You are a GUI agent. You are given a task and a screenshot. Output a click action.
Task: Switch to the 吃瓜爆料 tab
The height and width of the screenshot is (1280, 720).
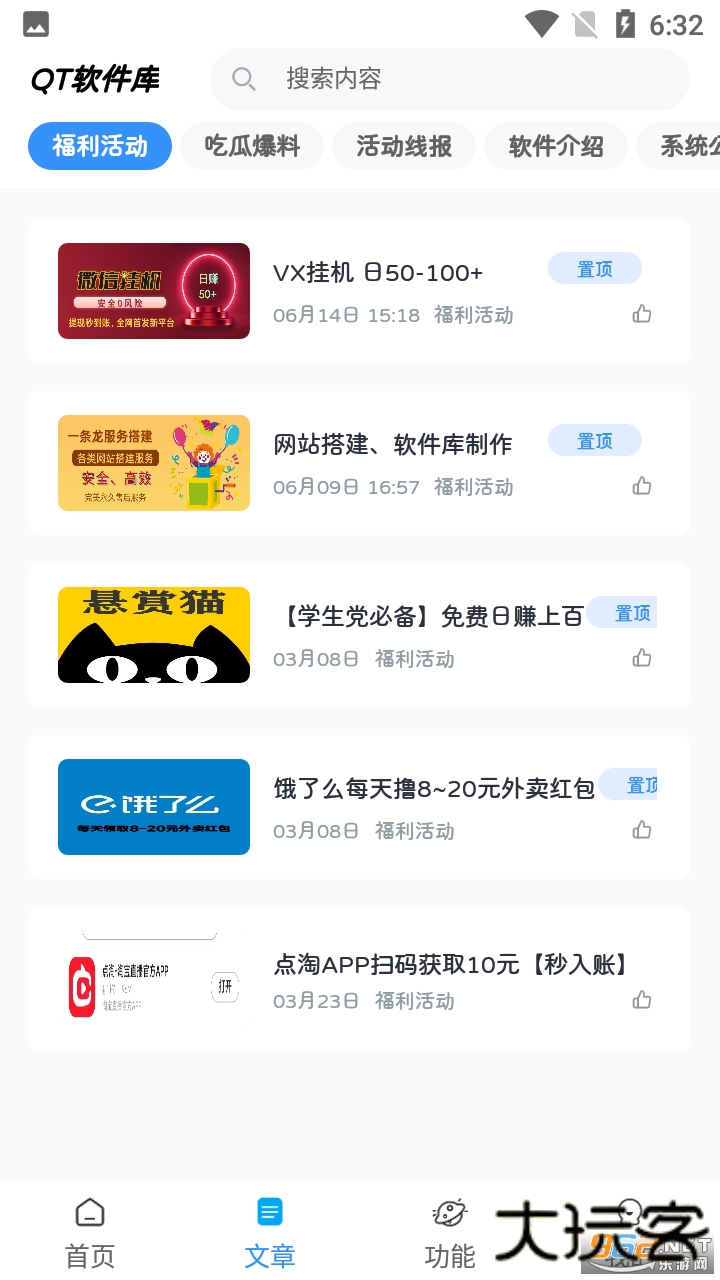(251, 146)
